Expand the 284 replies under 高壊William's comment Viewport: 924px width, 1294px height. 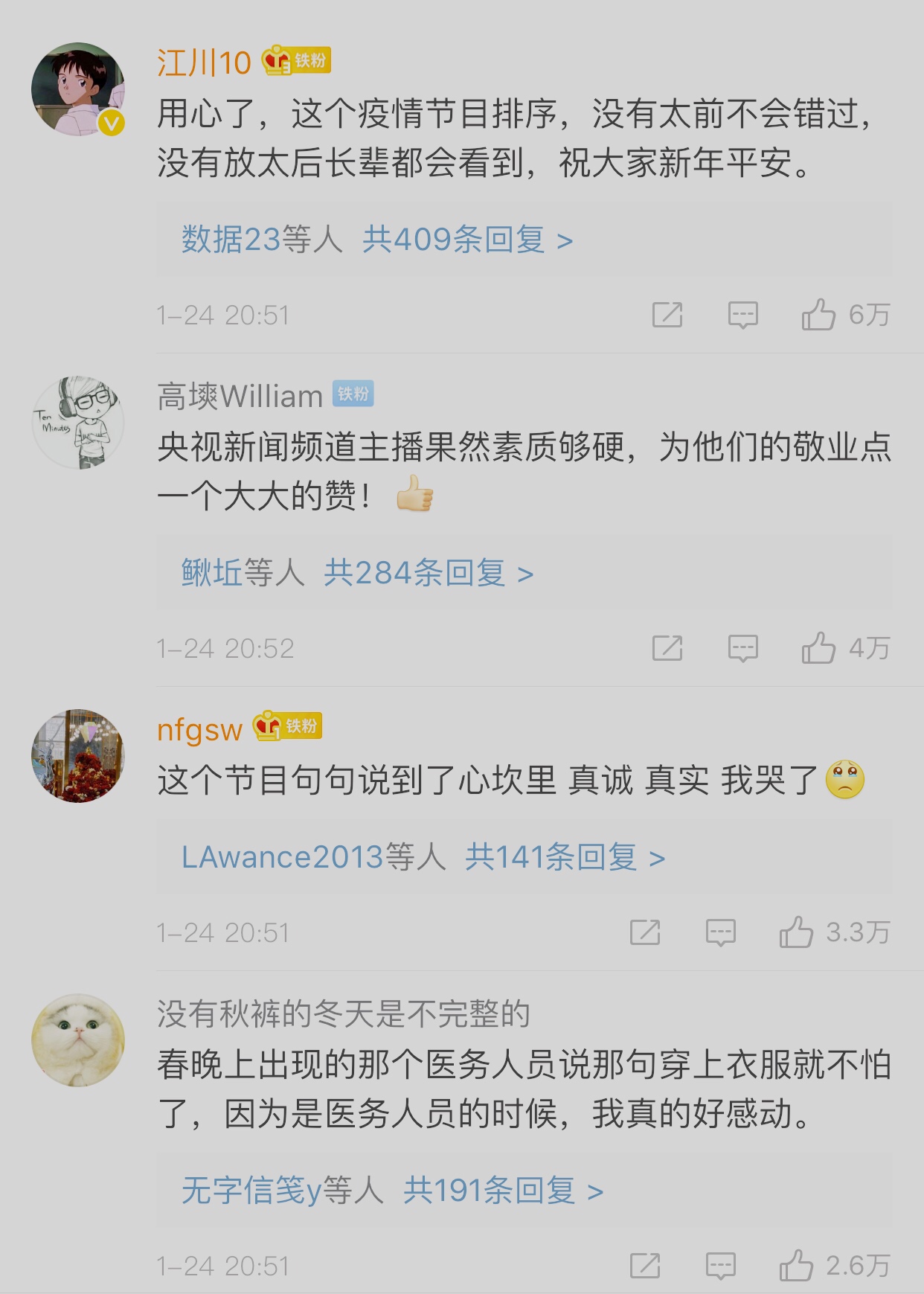pos(429,573)
